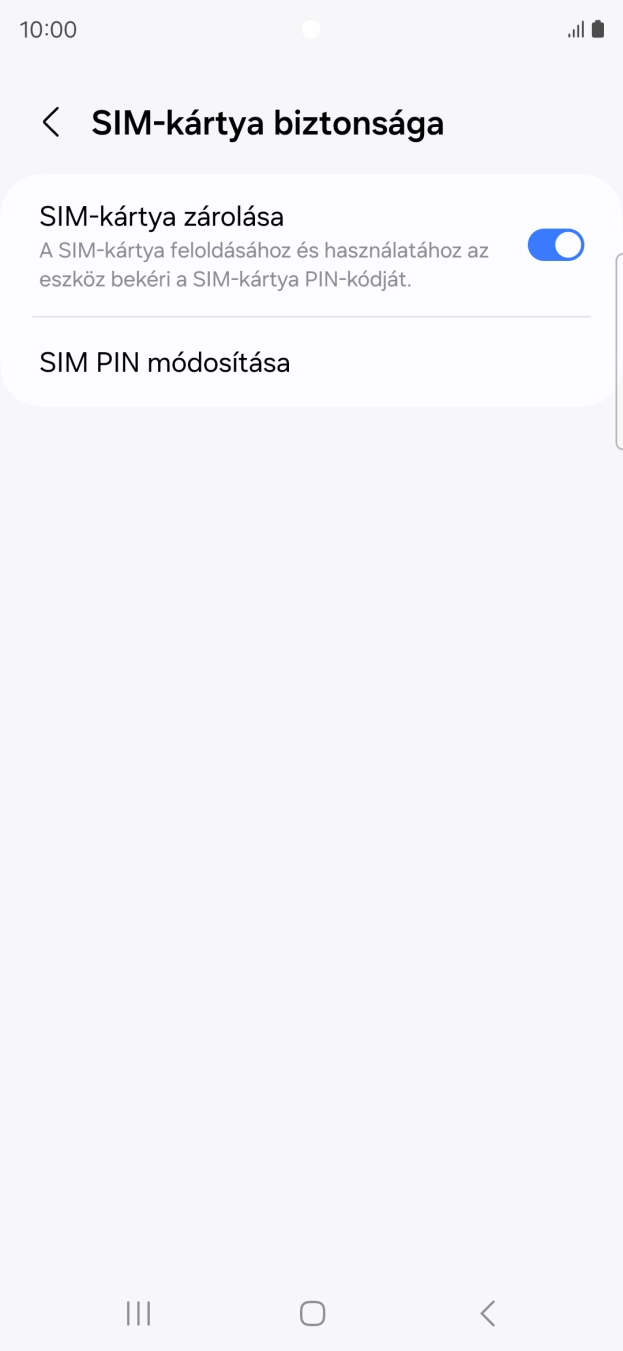Screen dimensions: 623x1351
Task: Go back from SIM-kártya biztonsága
Action: point(51,123)
